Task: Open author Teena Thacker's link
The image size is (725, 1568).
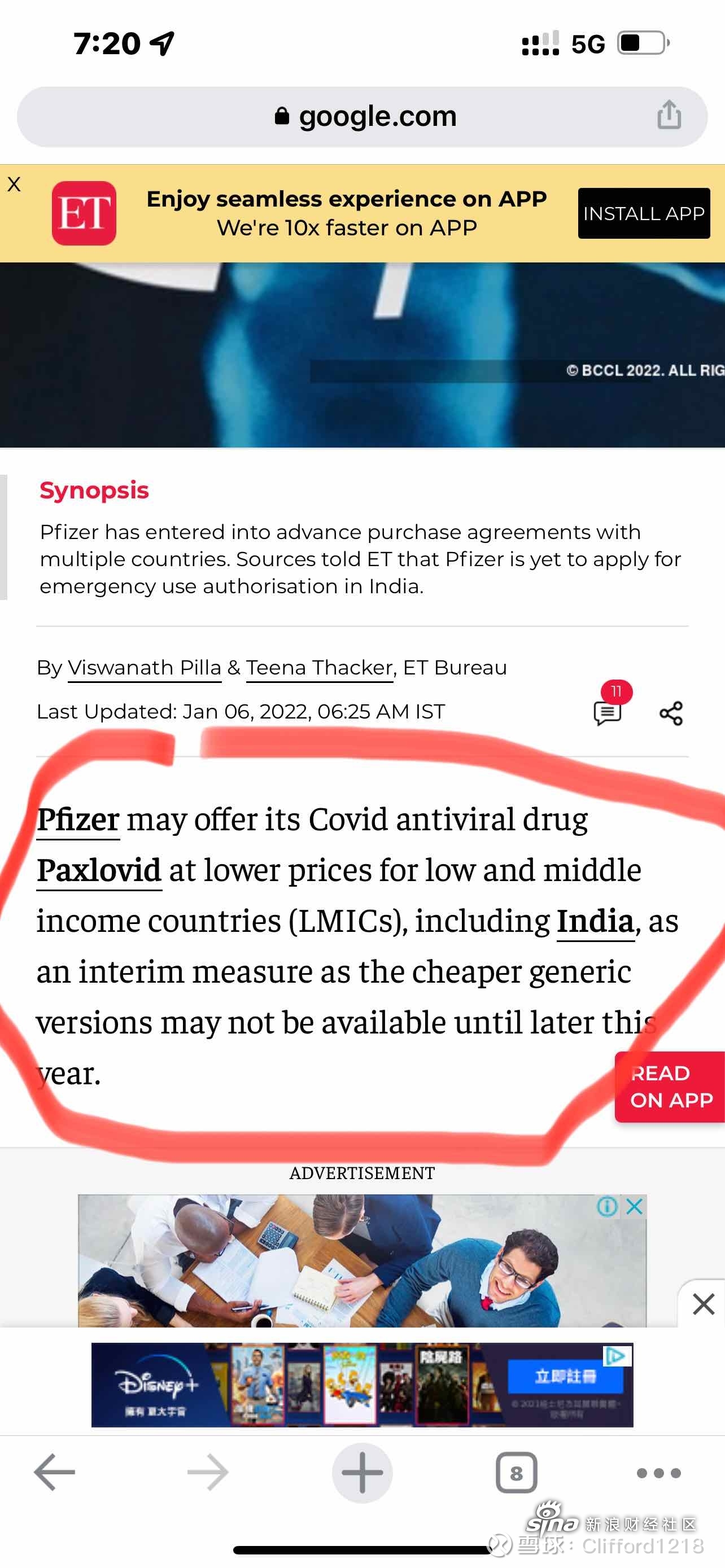Action: coord(320,668)
